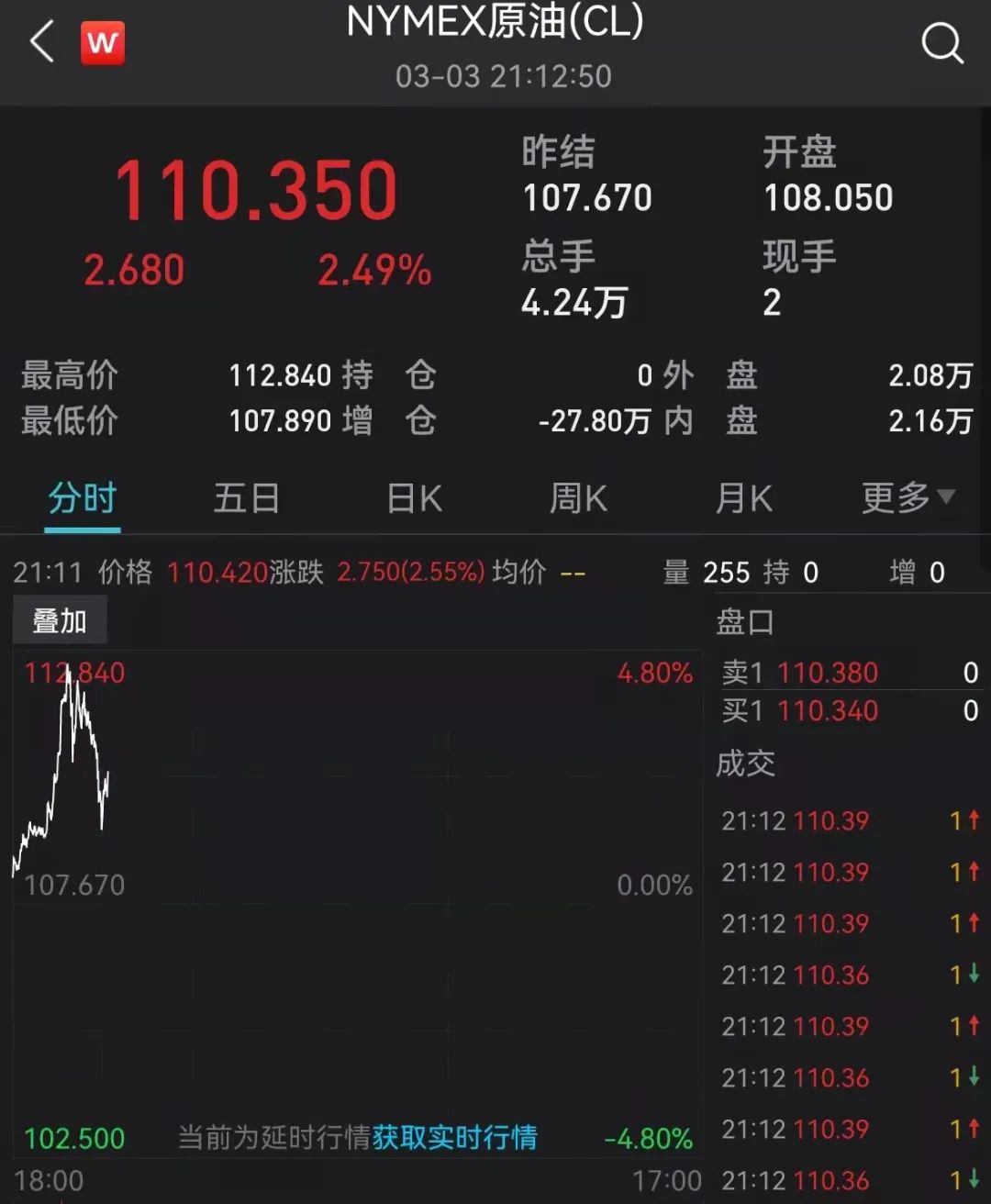991x1204 pixels.
Task: Open the 获取实时行情 real-time quotes link
Action: click(x=454, y=1138)
